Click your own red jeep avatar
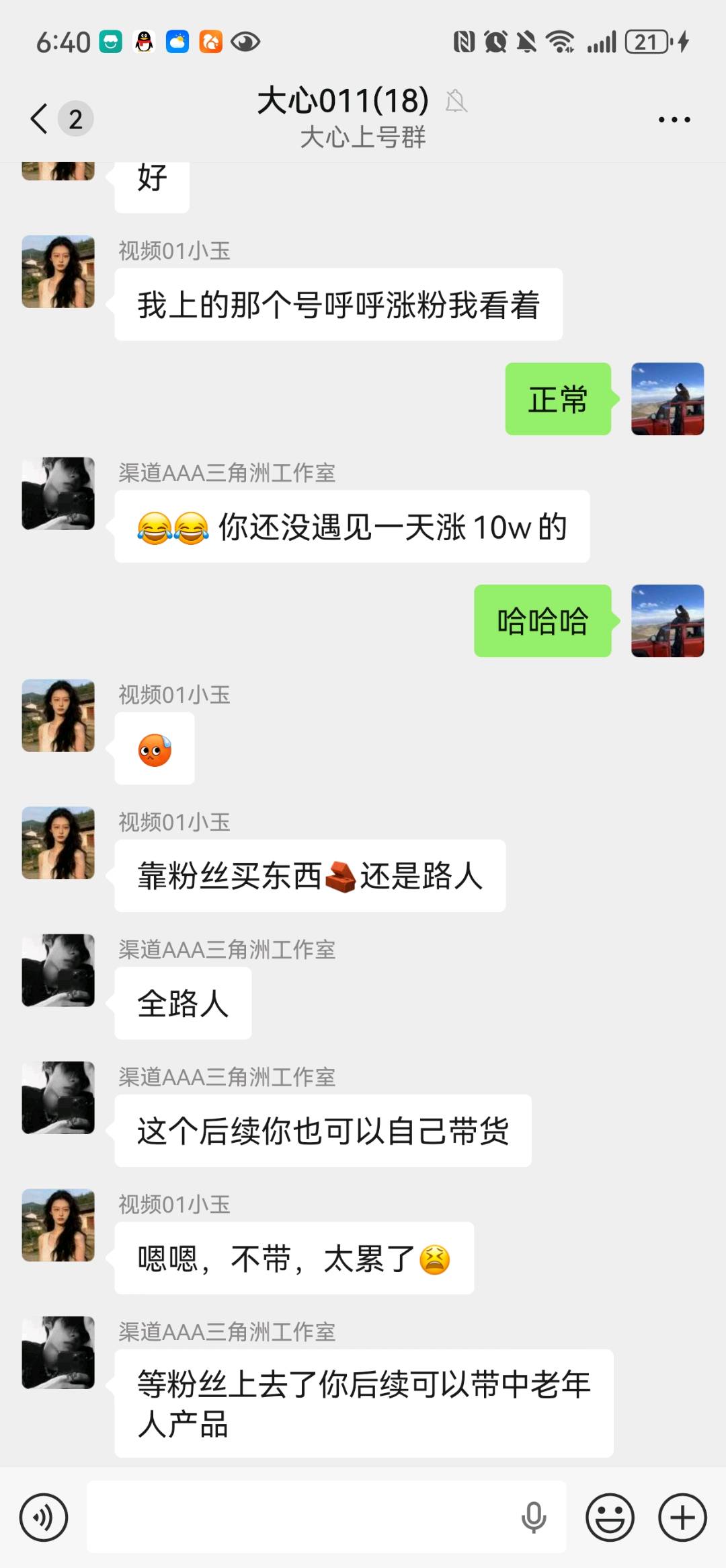This screenshot has width=726, height=1568. [x=668, y=398]
